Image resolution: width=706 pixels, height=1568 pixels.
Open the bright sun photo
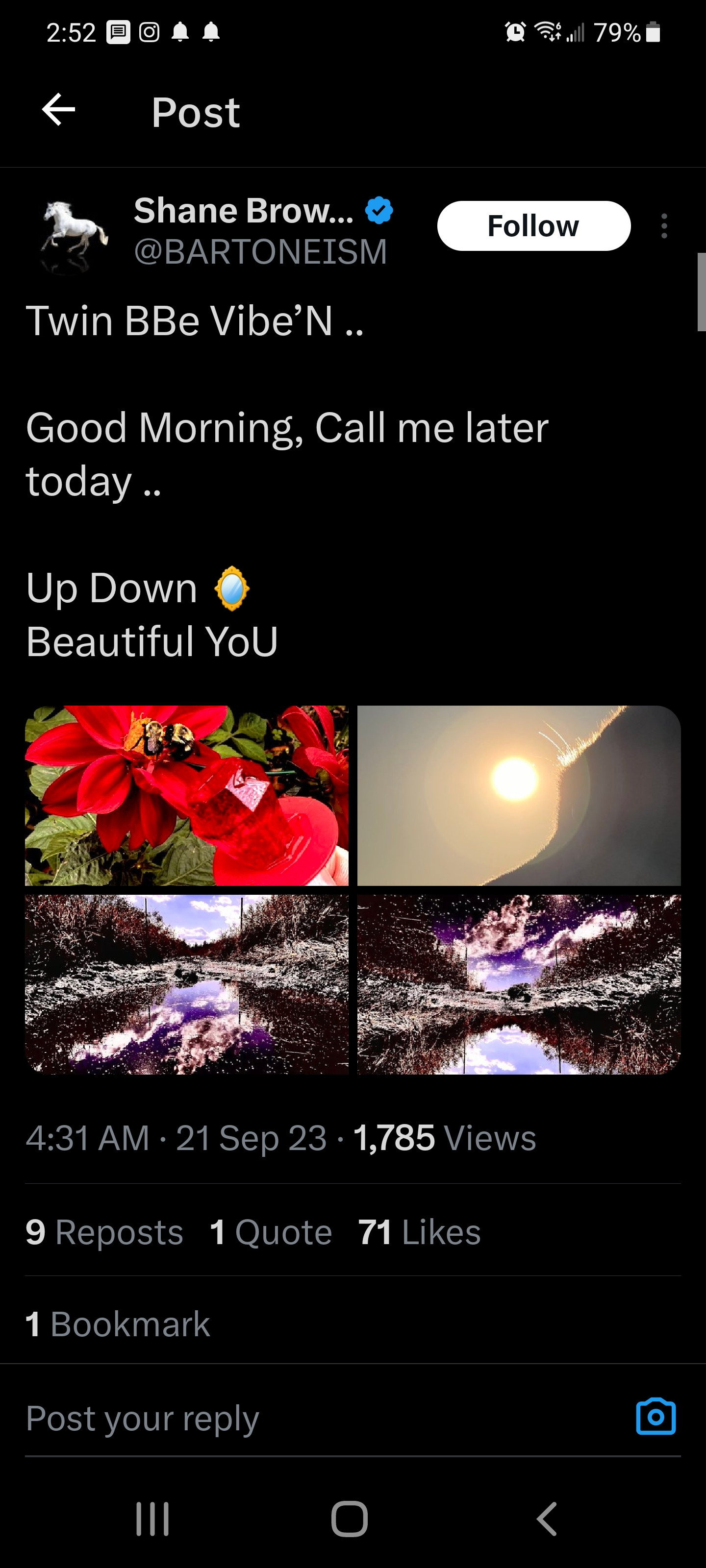(x=518, y=795)
